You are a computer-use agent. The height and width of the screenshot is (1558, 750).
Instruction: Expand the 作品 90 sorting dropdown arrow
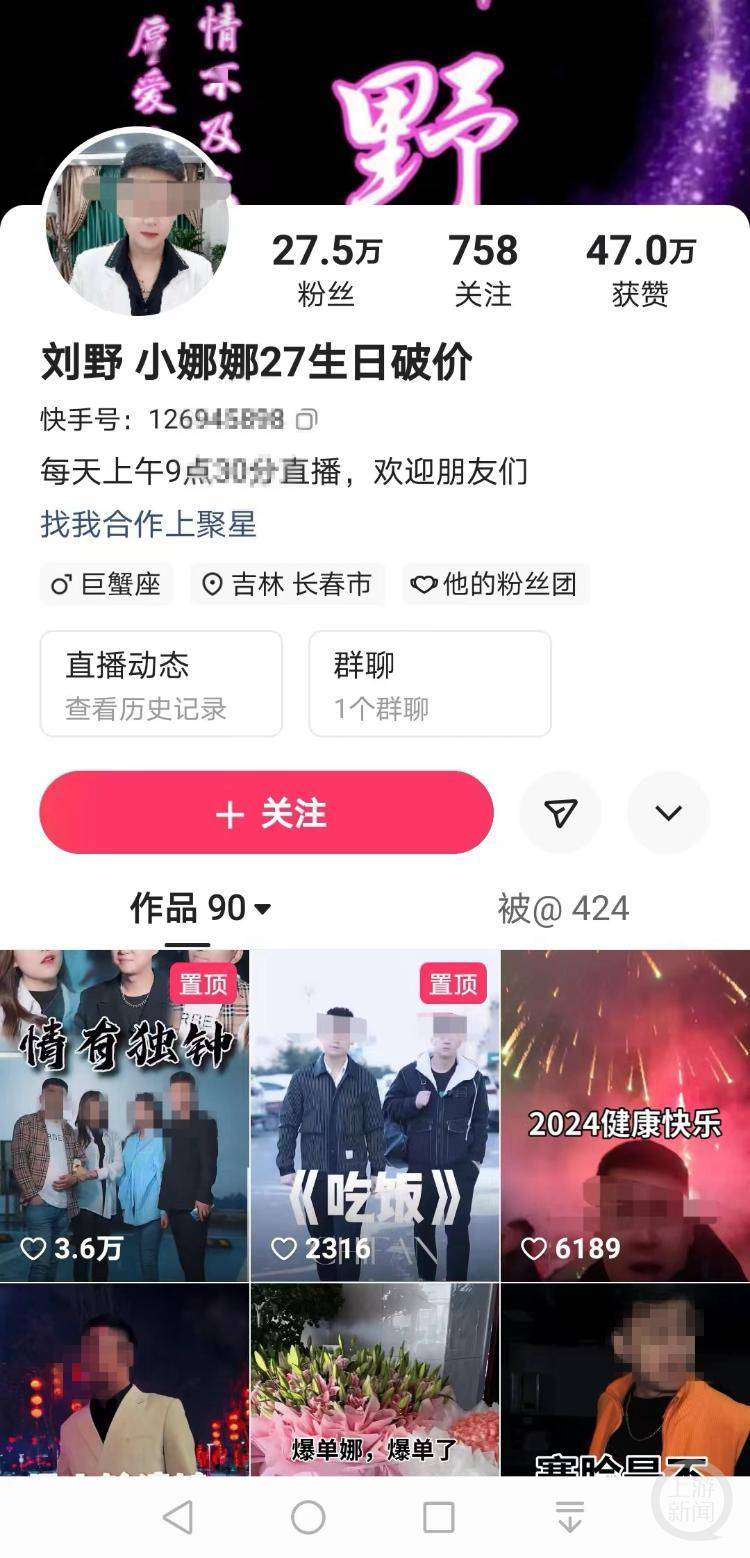[262, 910]
